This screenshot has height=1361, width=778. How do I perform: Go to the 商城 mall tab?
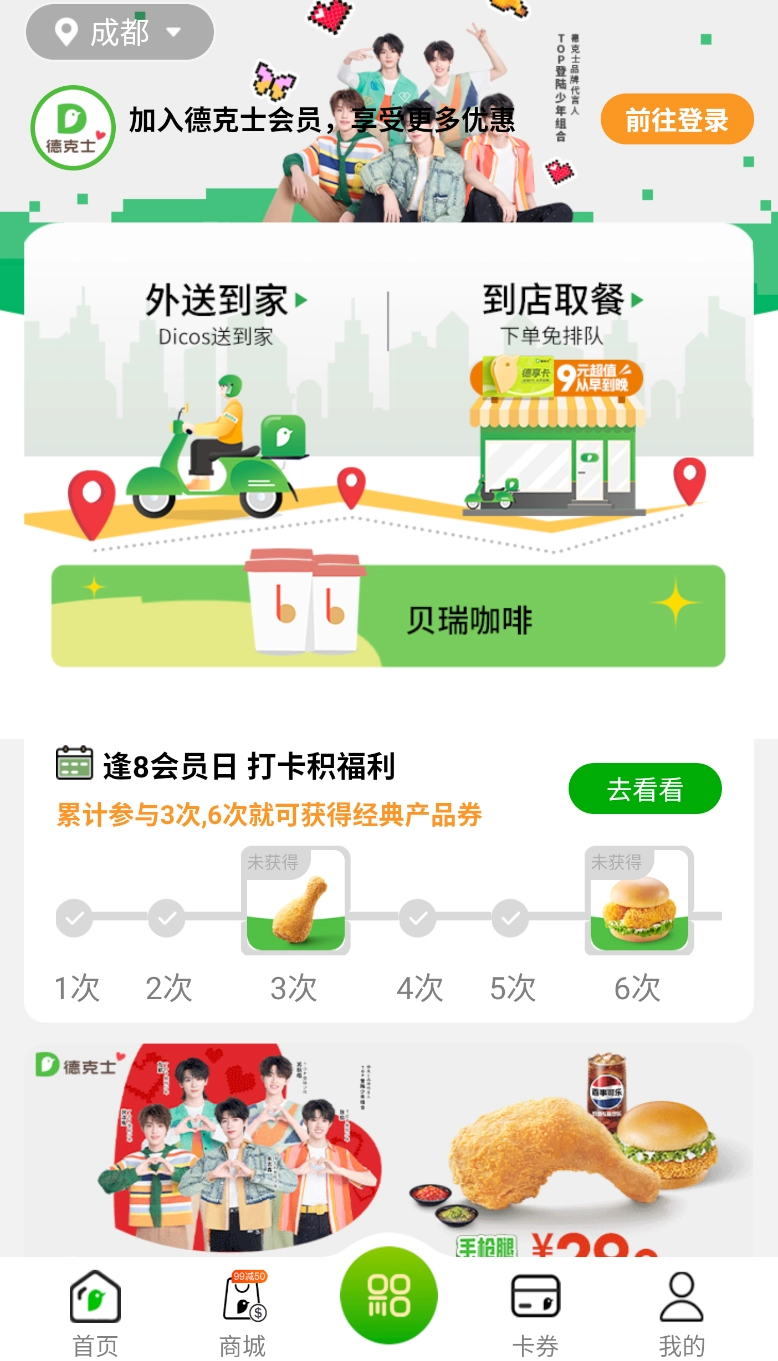[x=243, y=1314]
